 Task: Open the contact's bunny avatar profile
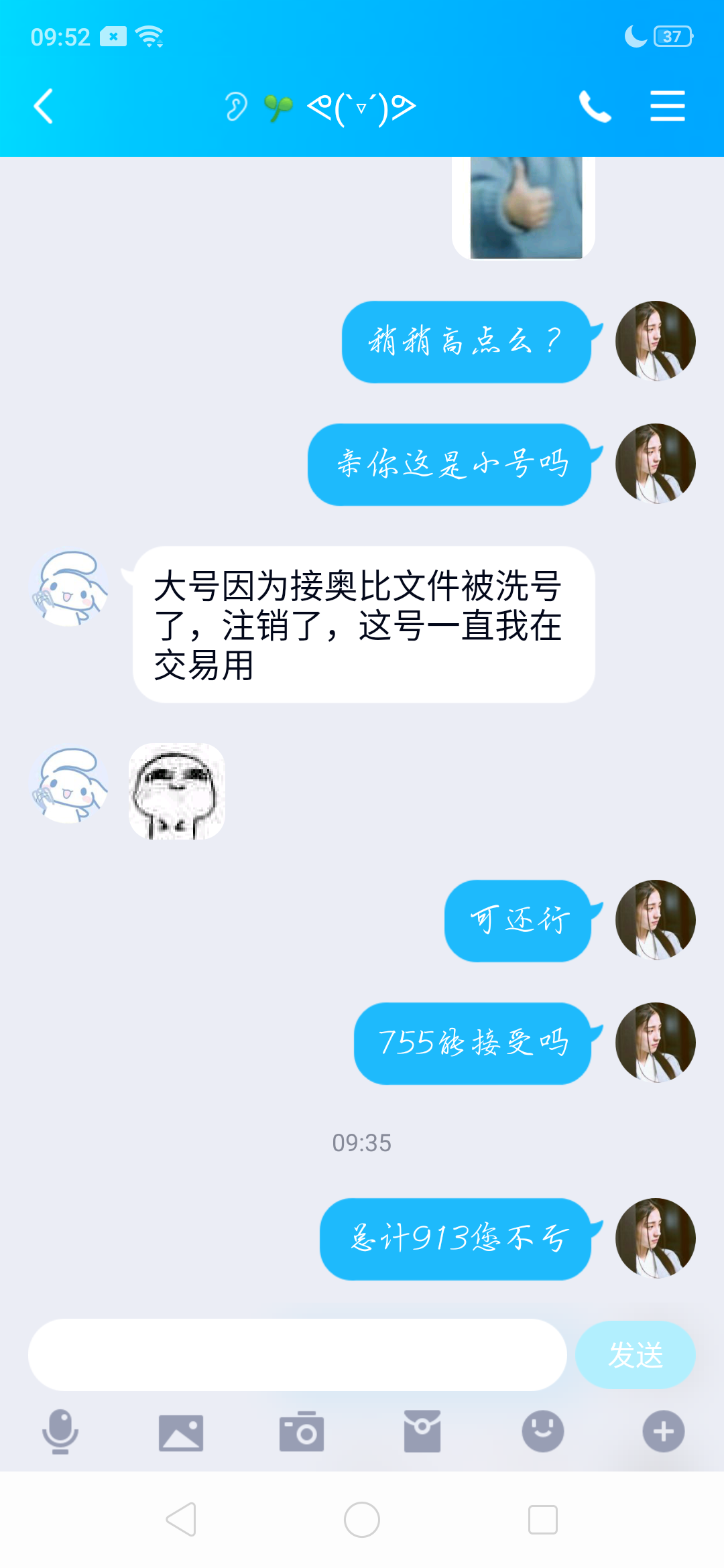70,589
